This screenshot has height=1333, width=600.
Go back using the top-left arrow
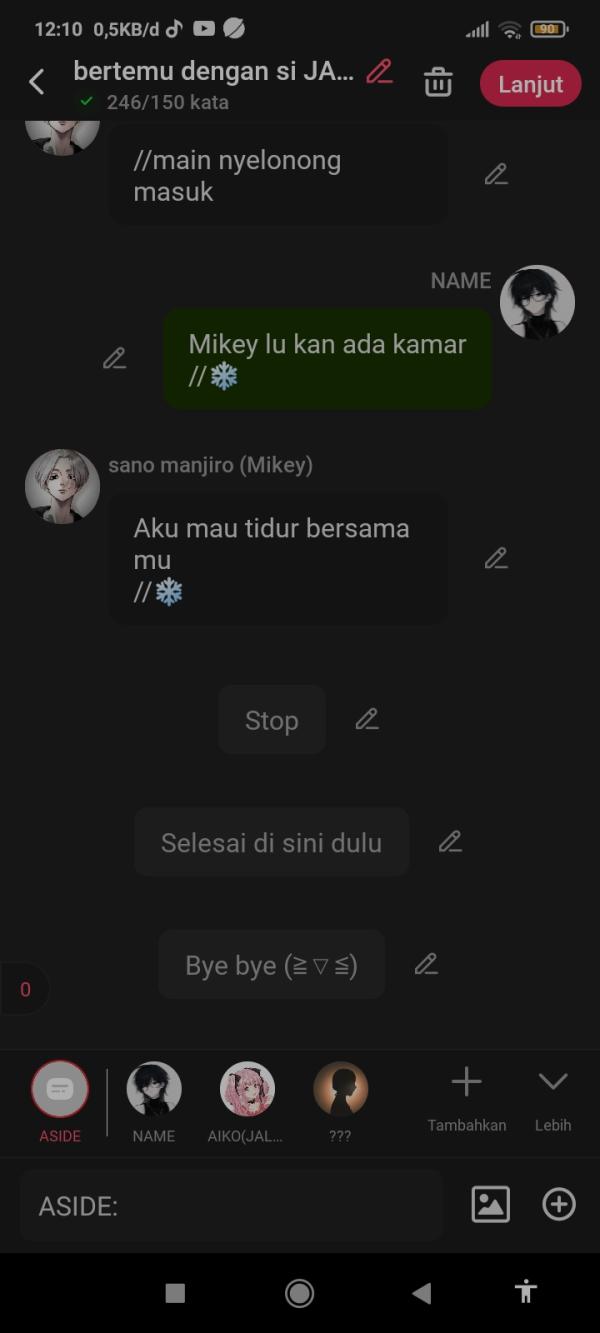[37, 82]
